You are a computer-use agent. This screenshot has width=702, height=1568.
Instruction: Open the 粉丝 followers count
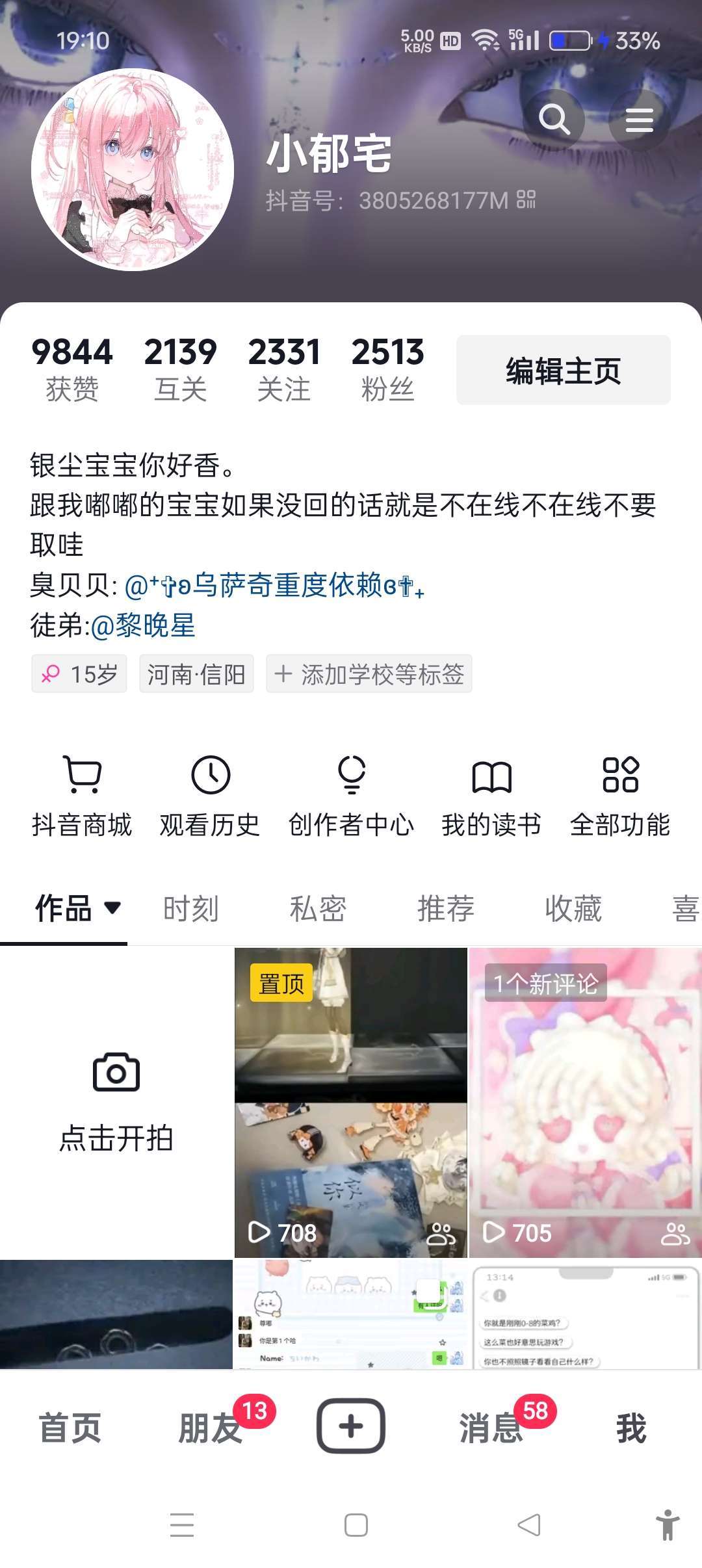(387, 369)
